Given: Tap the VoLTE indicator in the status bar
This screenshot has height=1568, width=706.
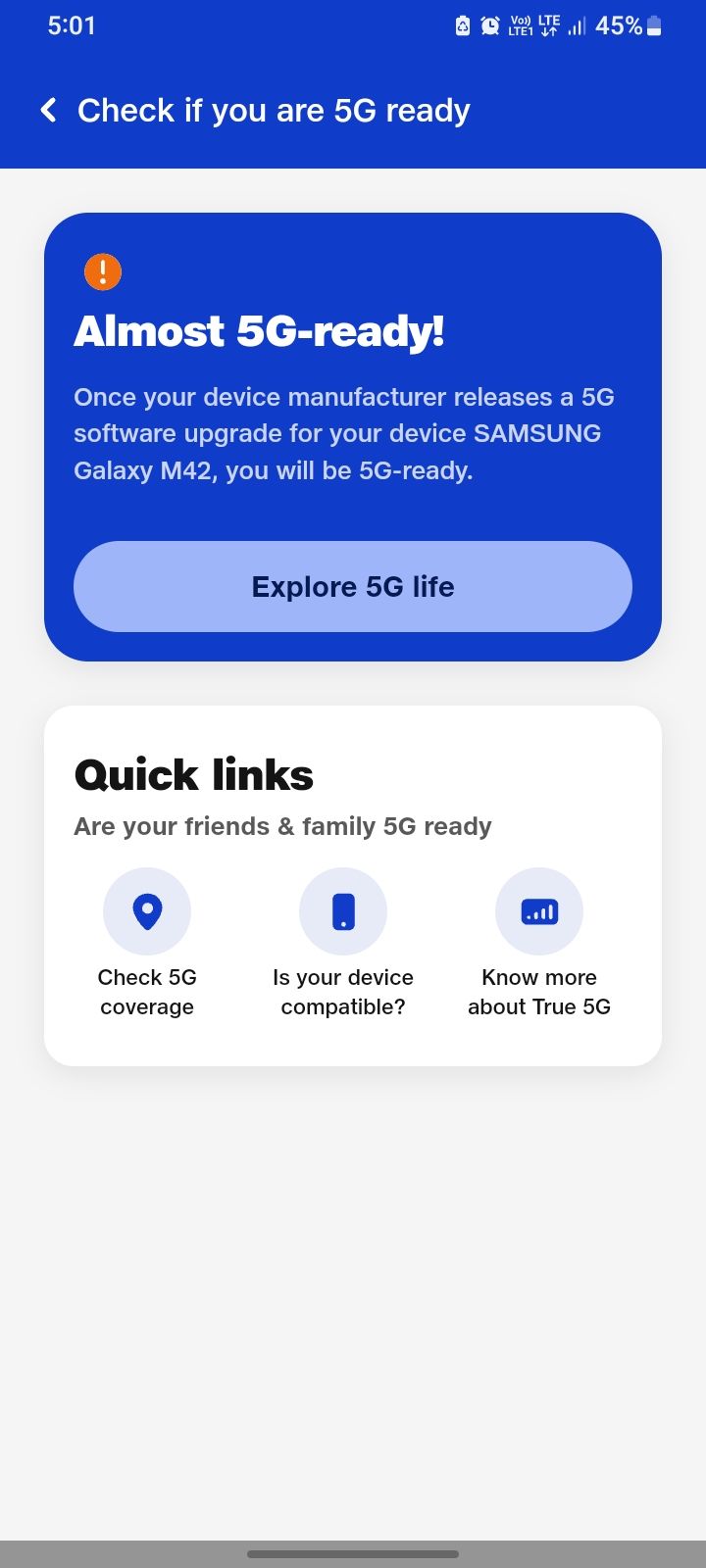Looking at the screenshot, I should click(x=520, y=24).
